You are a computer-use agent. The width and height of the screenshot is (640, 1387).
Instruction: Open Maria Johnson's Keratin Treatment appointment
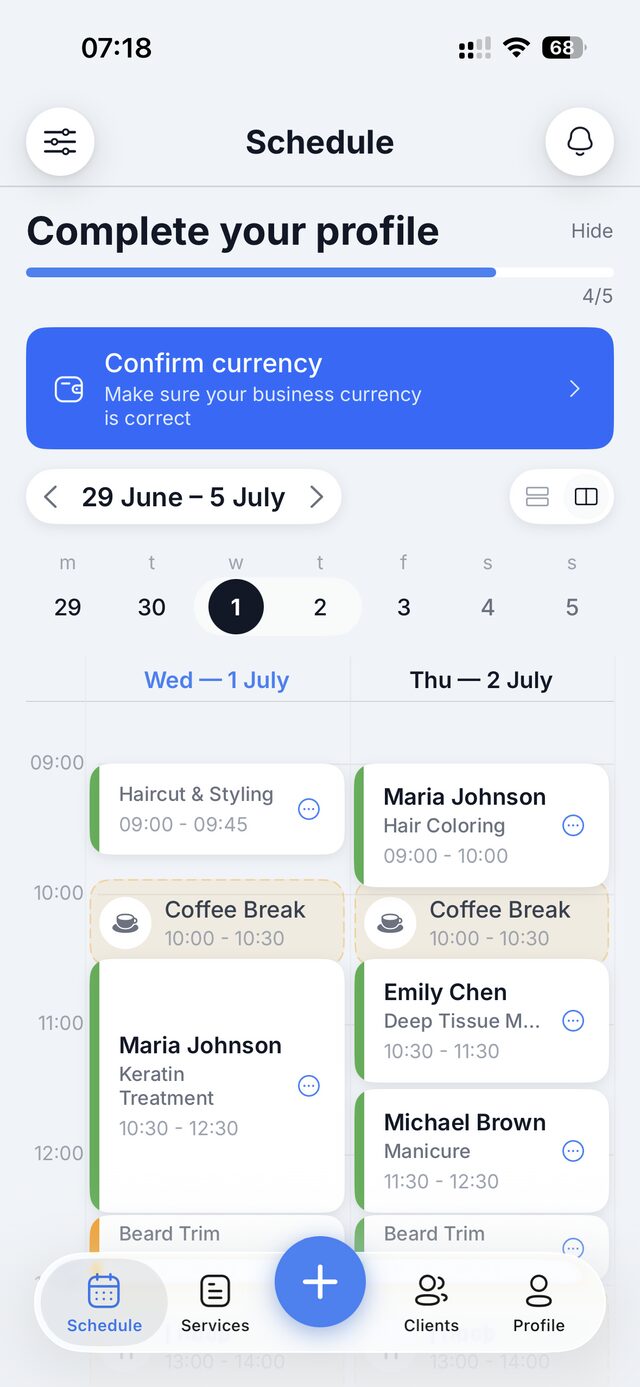[x=217, y=1086]
